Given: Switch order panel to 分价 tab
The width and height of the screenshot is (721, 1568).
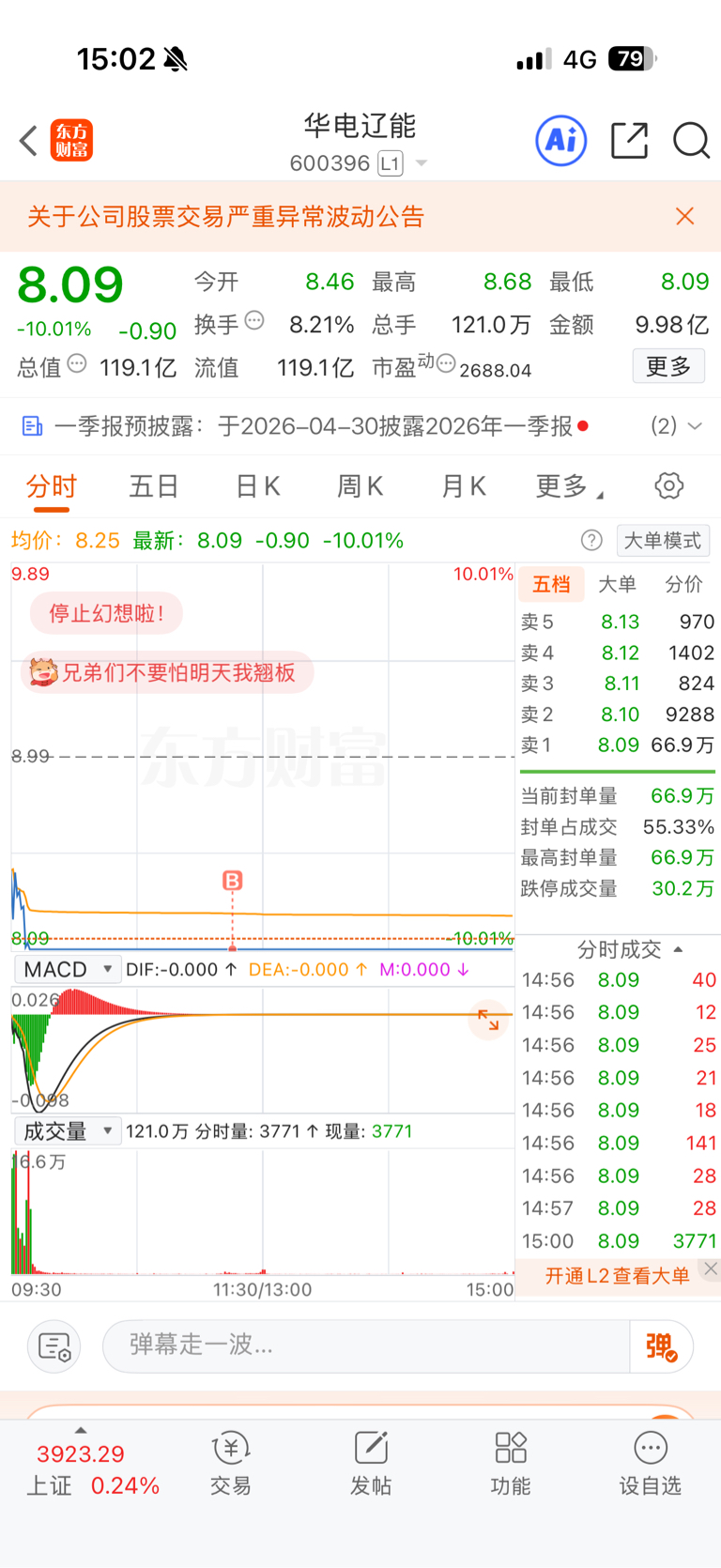Looking at the screenshot, I should 683,584.
